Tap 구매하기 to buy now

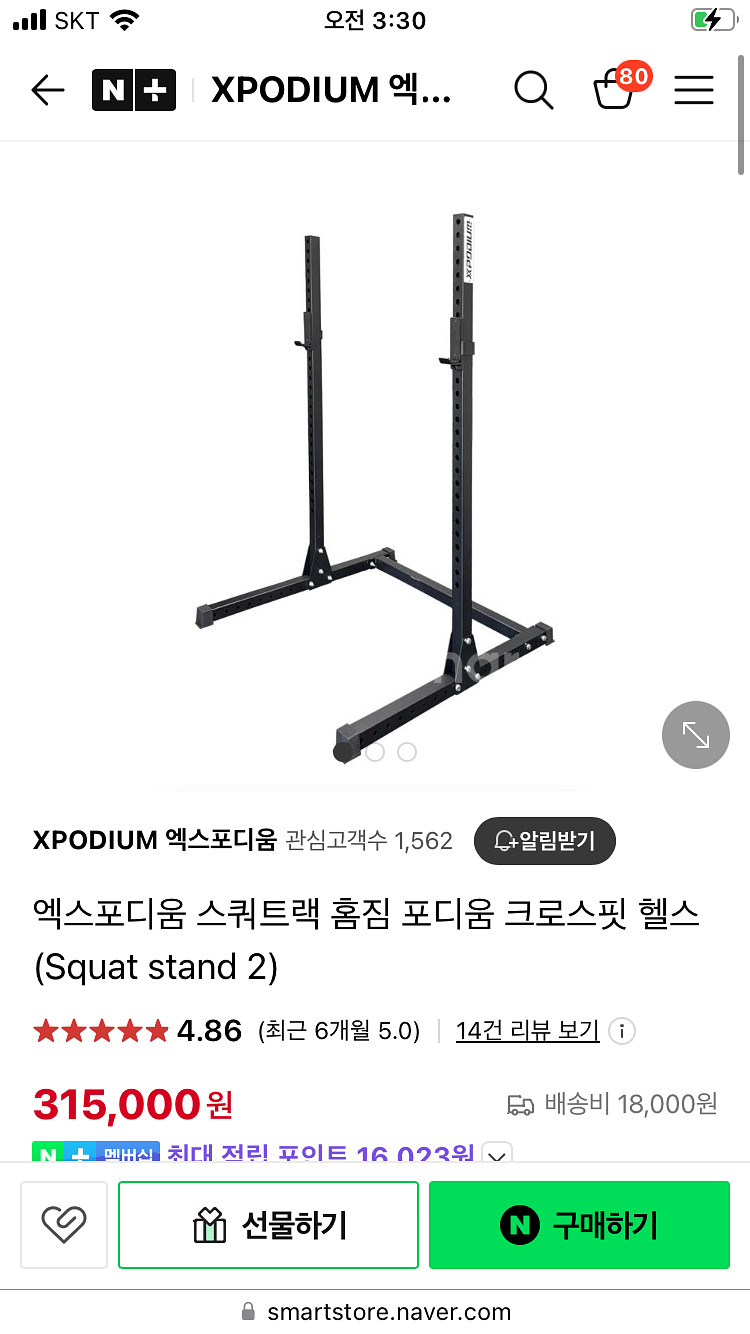click(x=579, y=1225)
